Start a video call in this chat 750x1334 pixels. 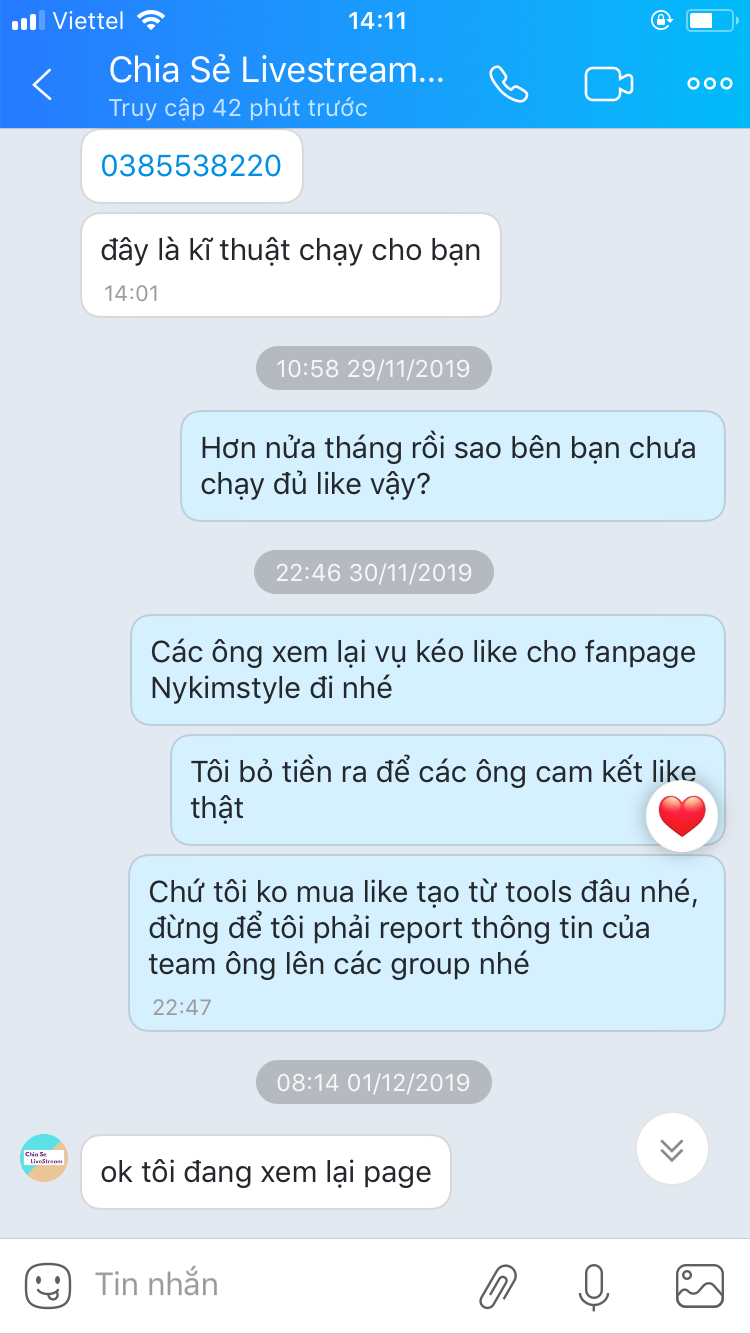[x=609, y=84]
